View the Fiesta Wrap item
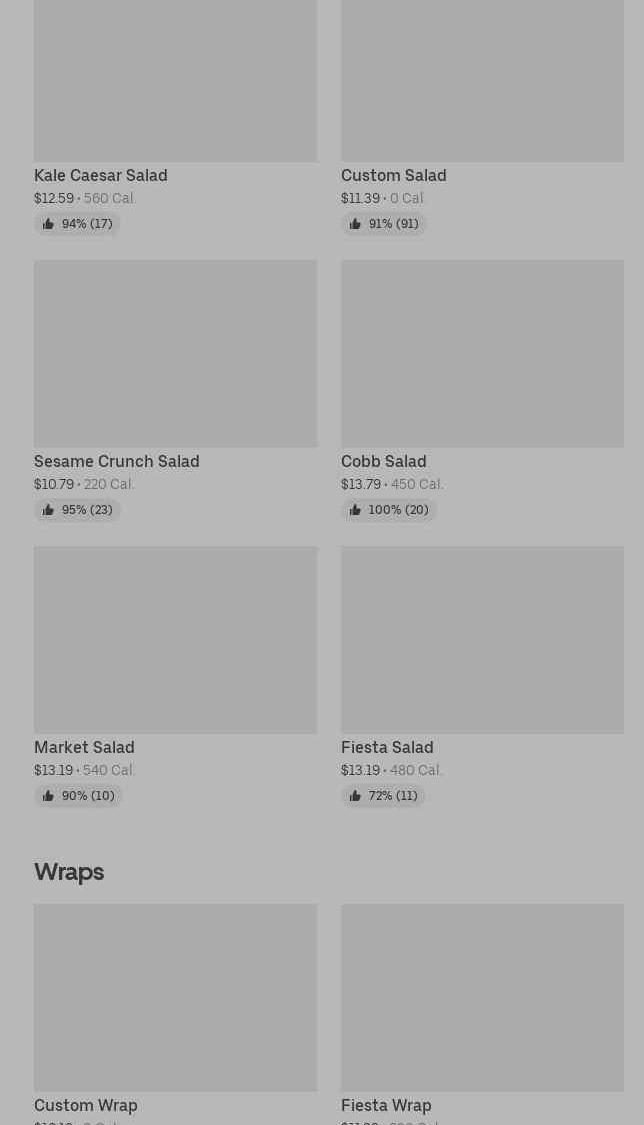This screenshot has width=644, height=1125. point(482,998)
